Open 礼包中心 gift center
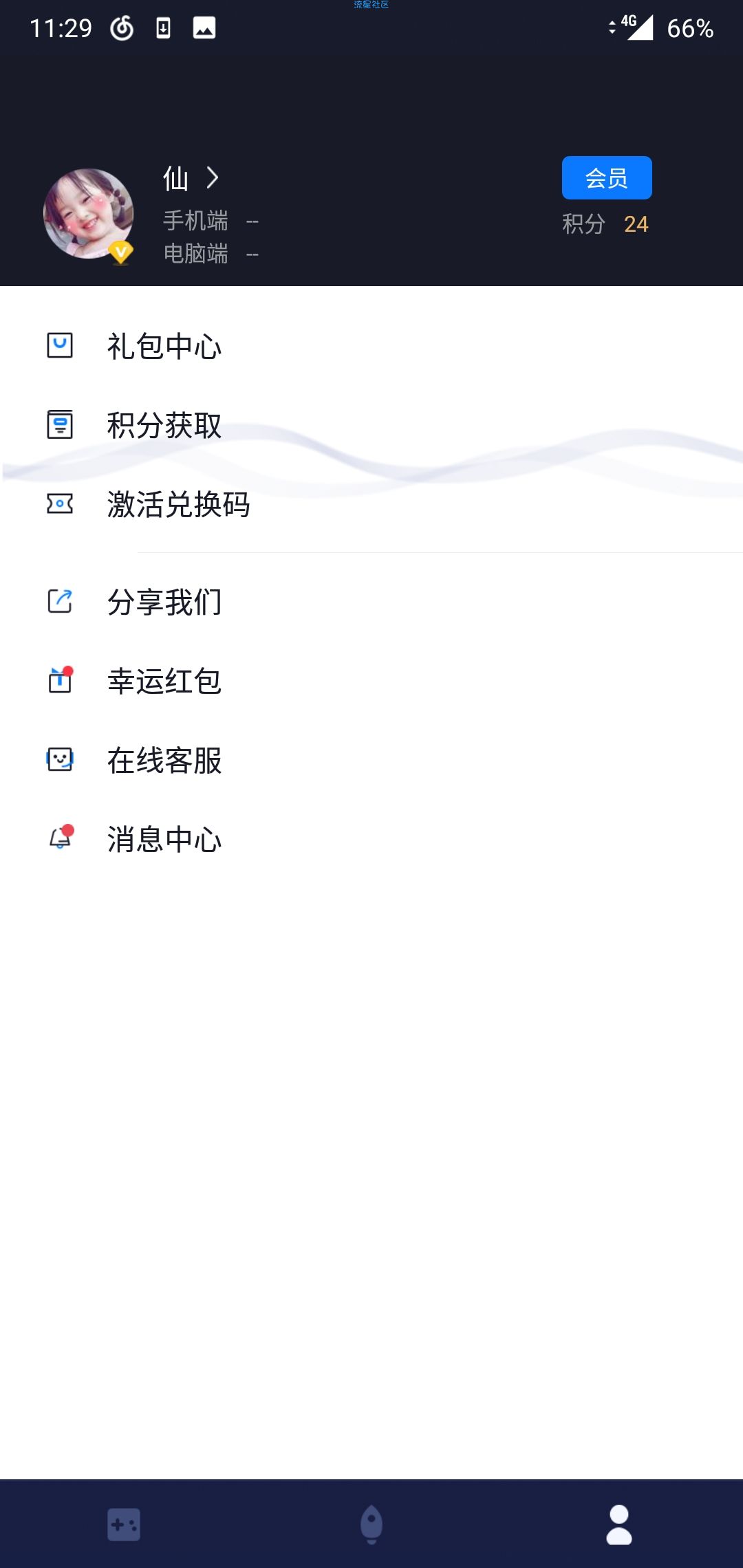 (371, 346)
